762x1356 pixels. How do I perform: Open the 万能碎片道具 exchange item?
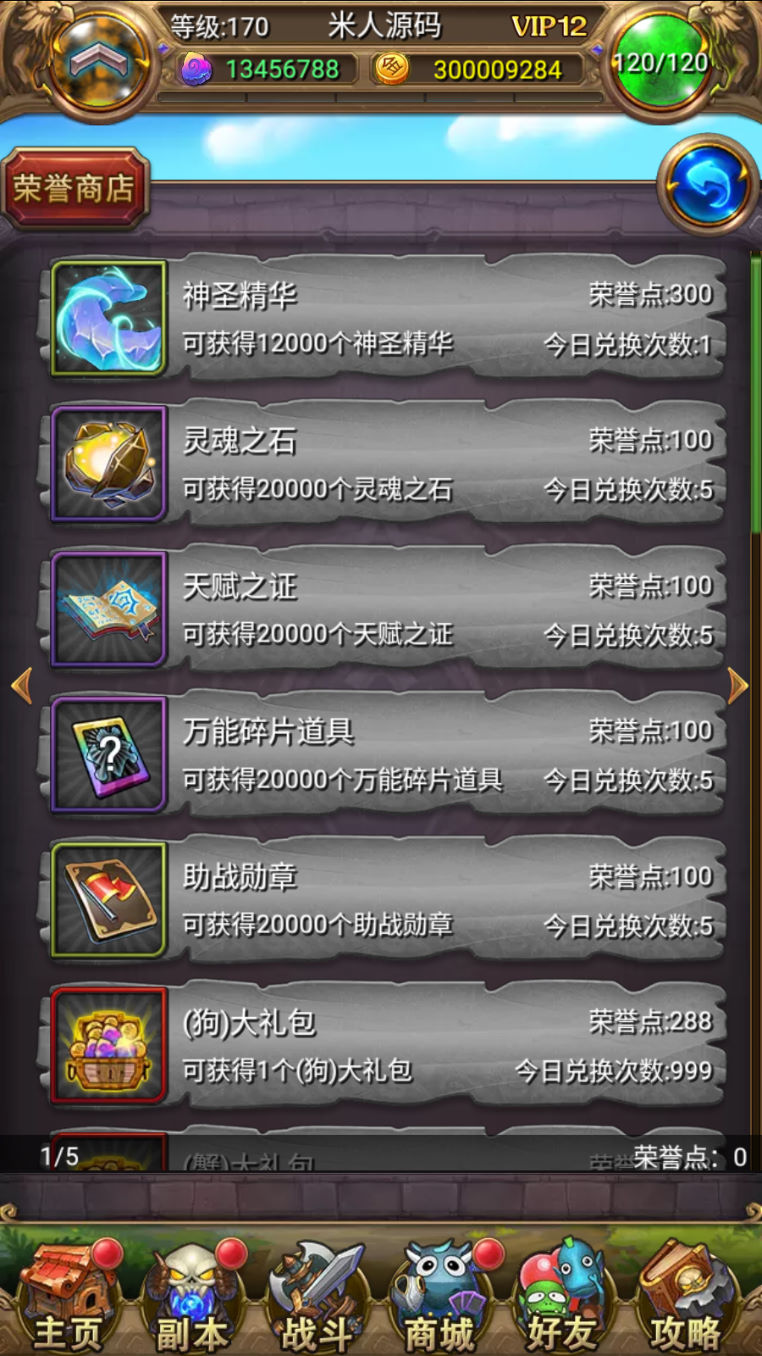click(x=385, y=755)
